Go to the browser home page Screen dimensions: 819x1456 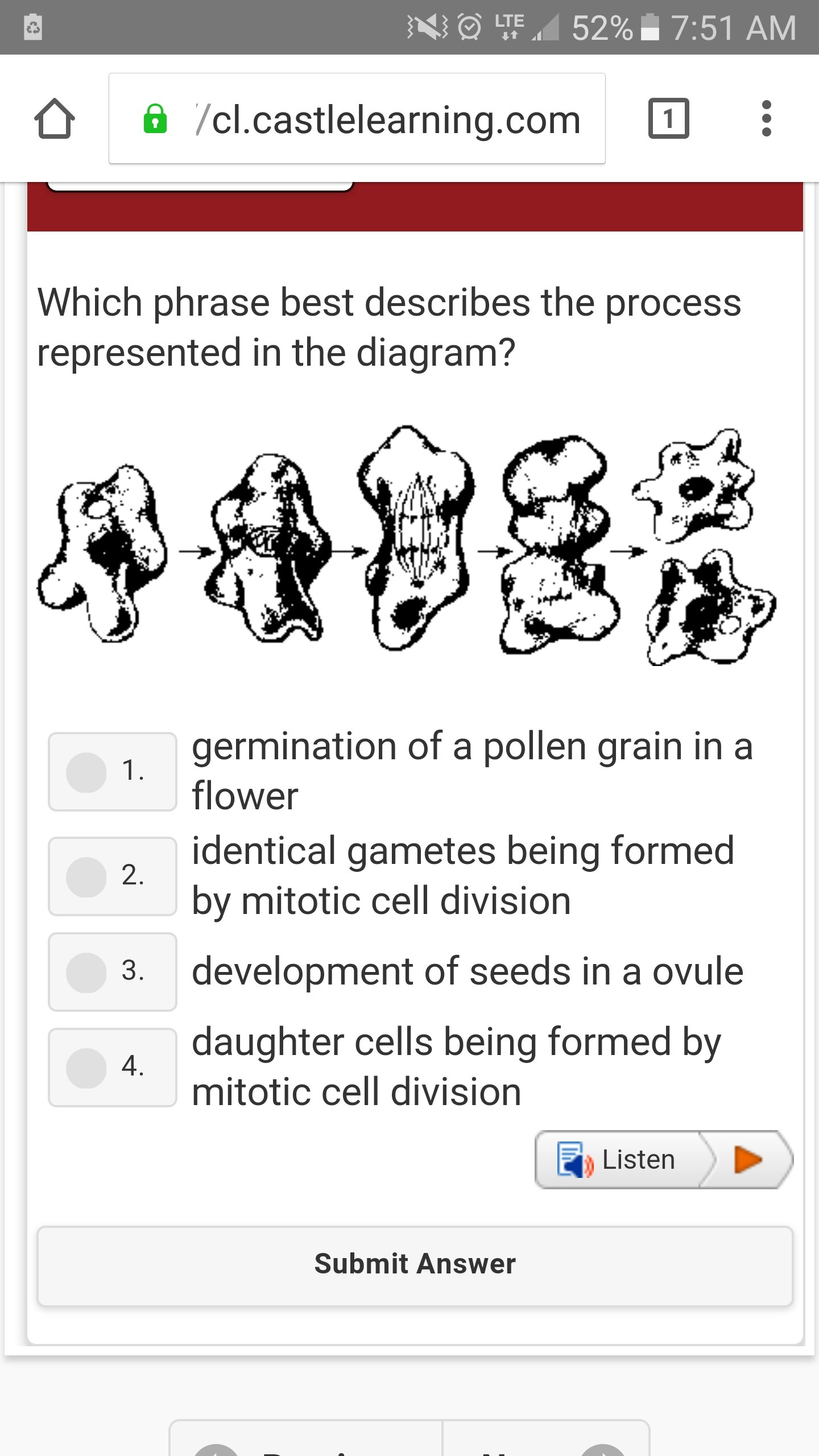[x=55, y=119]
